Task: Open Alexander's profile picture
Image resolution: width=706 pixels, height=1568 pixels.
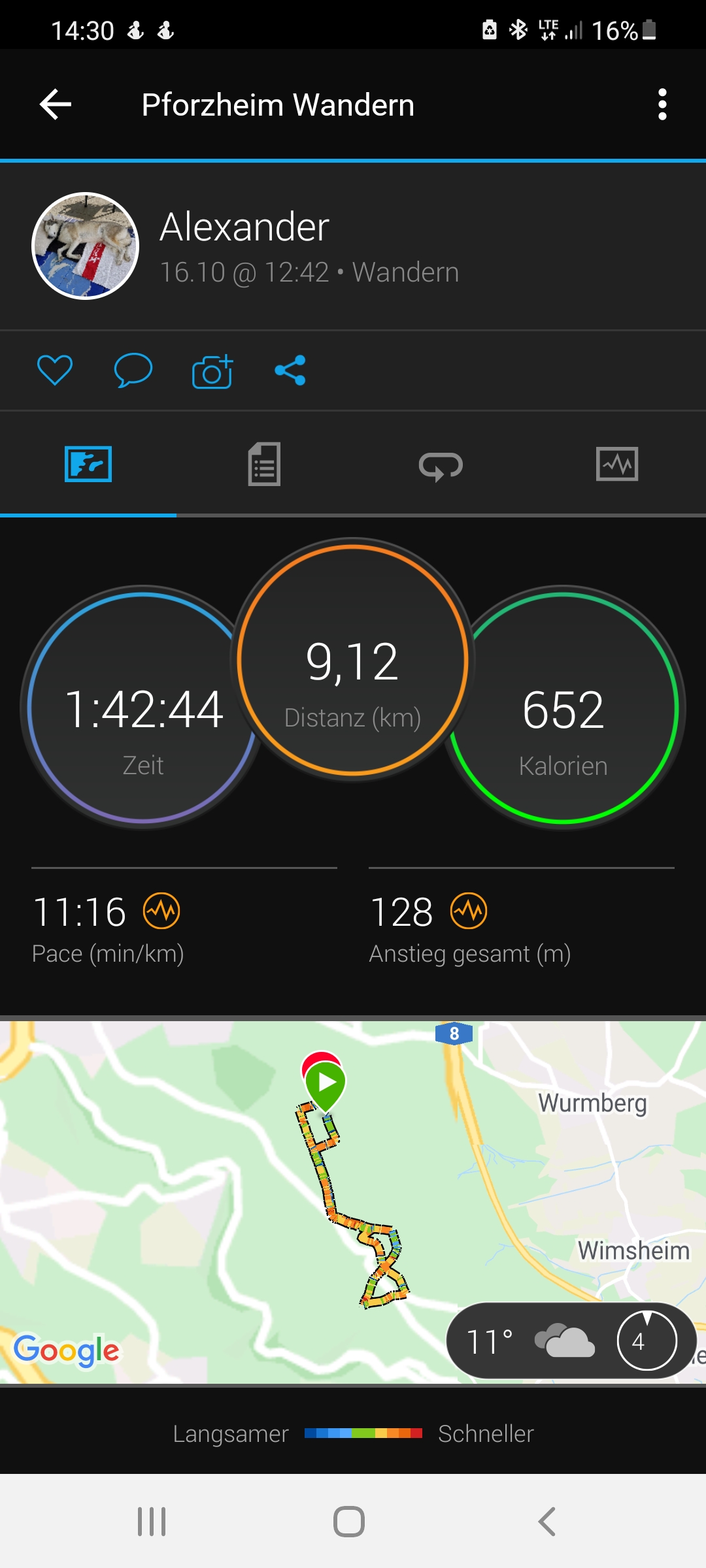Action: [86, 246]
